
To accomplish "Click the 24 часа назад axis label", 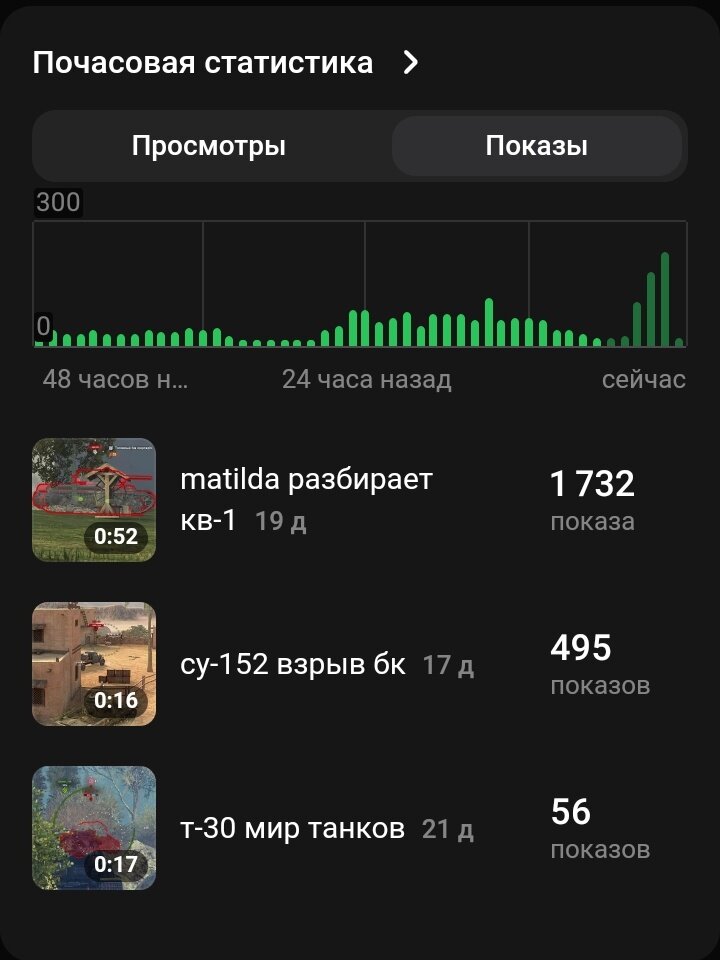I will (367, 378).
